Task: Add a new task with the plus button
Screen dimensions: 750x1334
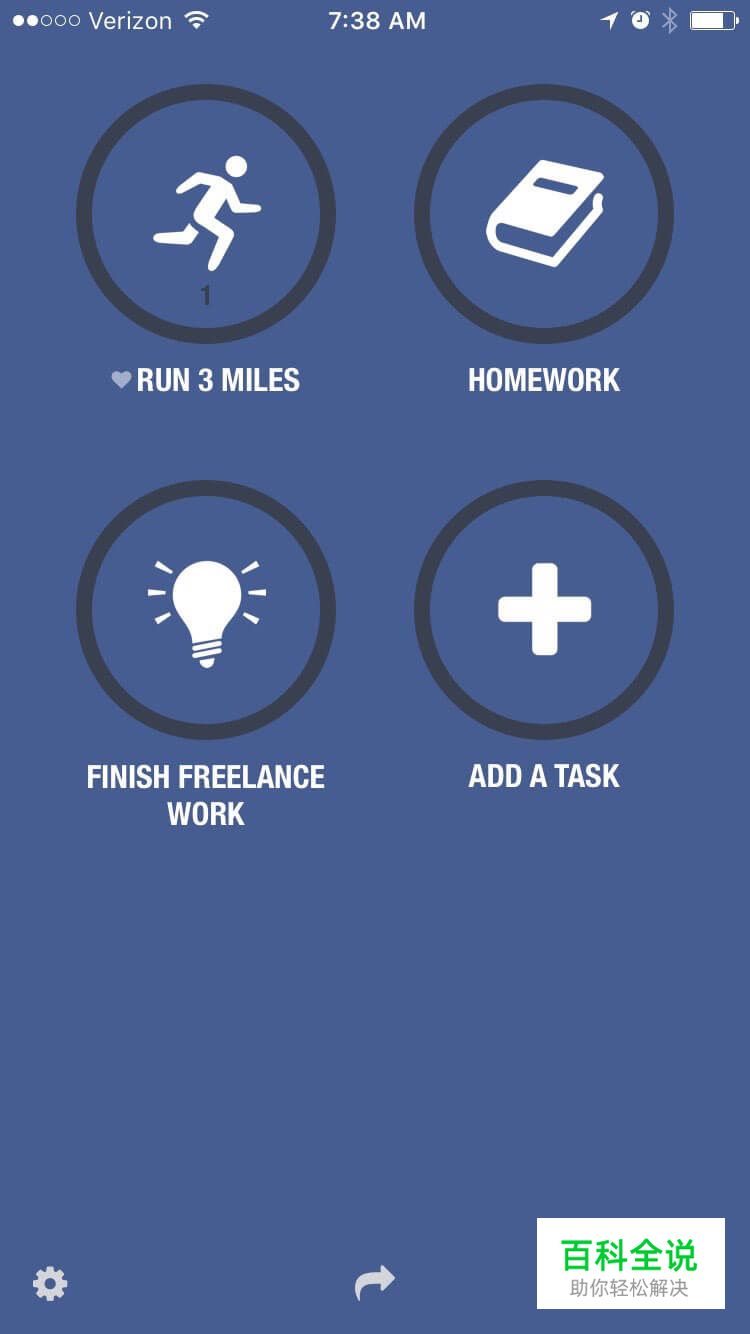Action: click(x=544, y=610)
